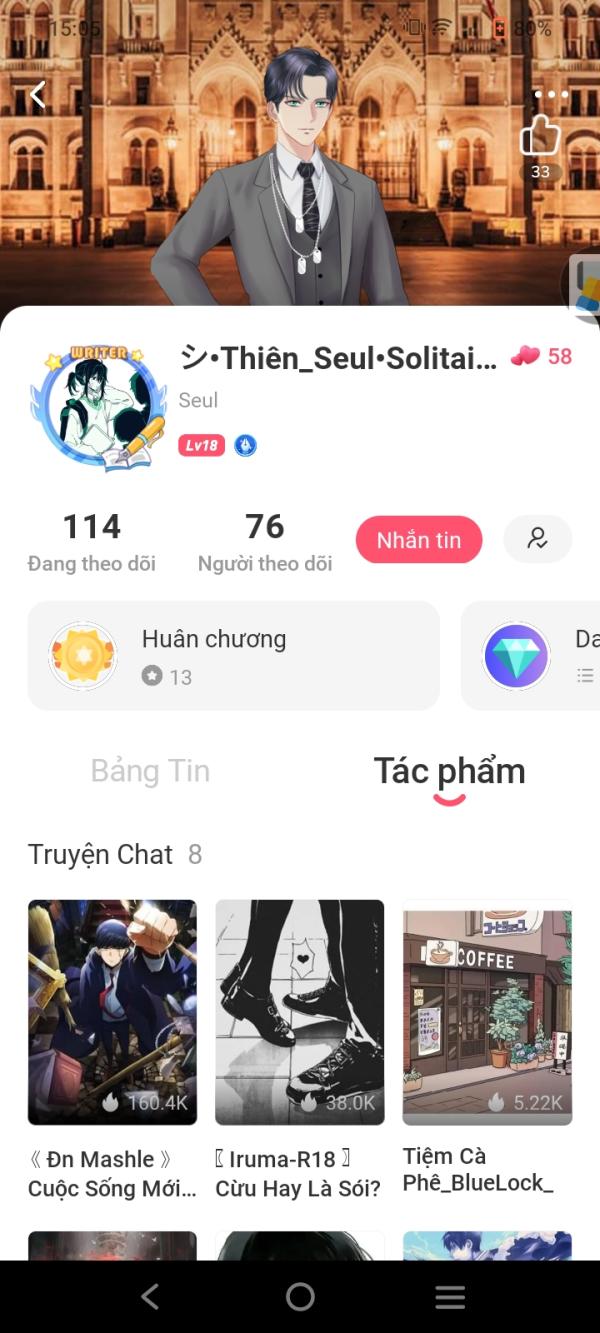Tap the system home button
The width and height of the screenshot is (600, 1333).
click(300, 1297)
